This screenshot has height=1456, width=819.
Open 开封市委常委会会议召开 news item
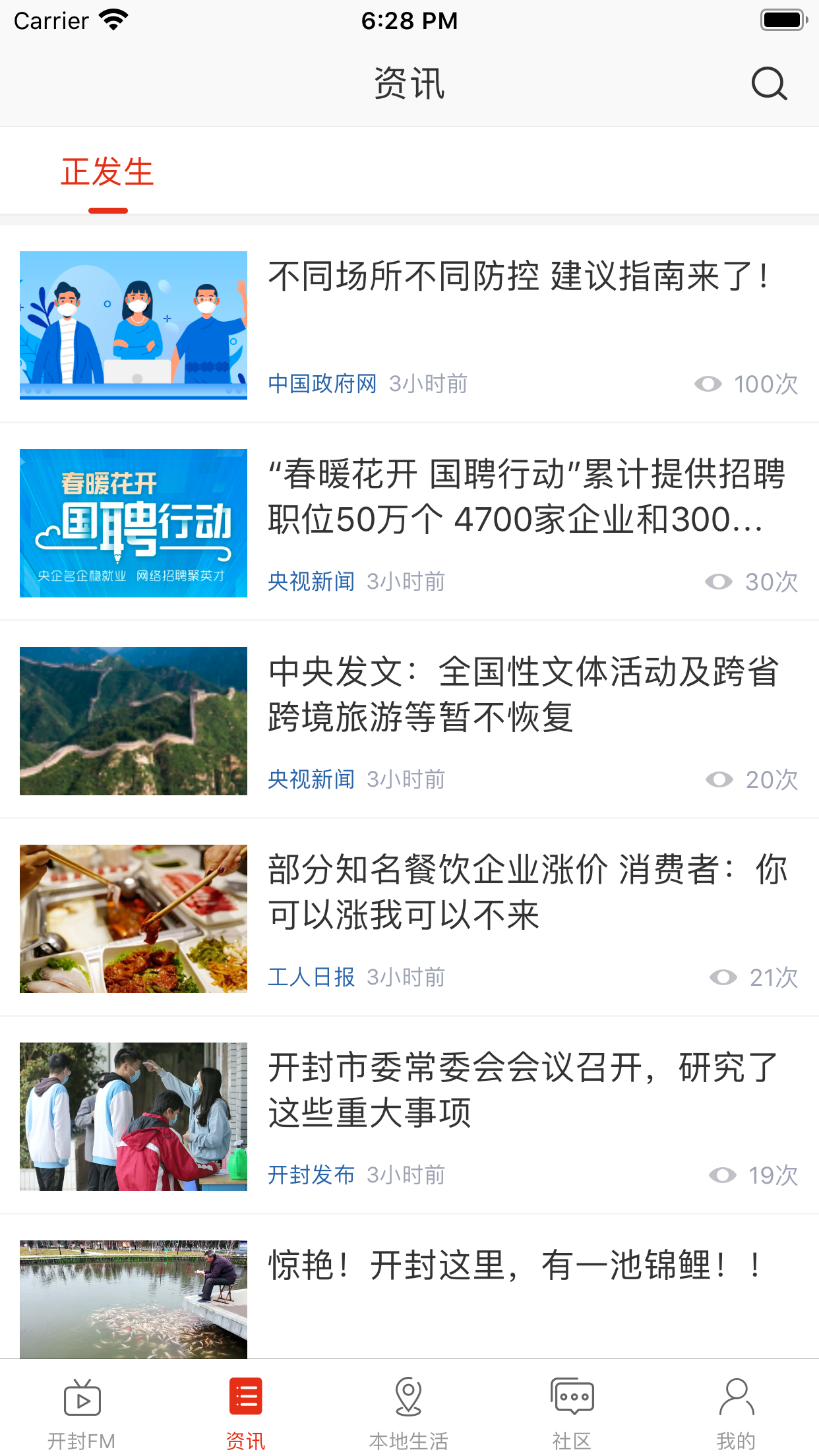523,1091
